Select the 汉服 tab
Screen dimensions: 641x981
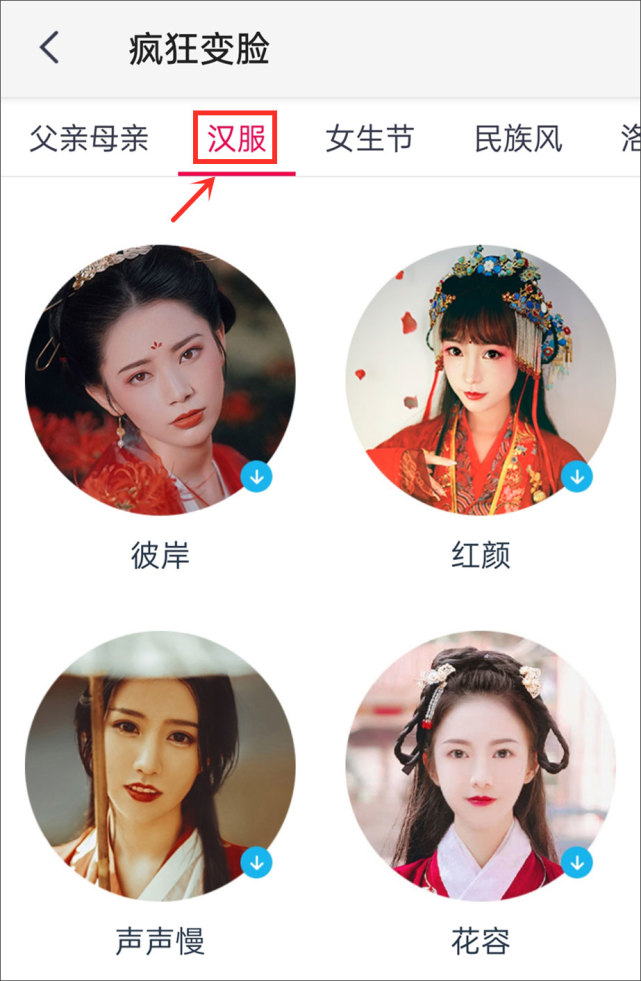pyautogui.click(x=237, y=139)
